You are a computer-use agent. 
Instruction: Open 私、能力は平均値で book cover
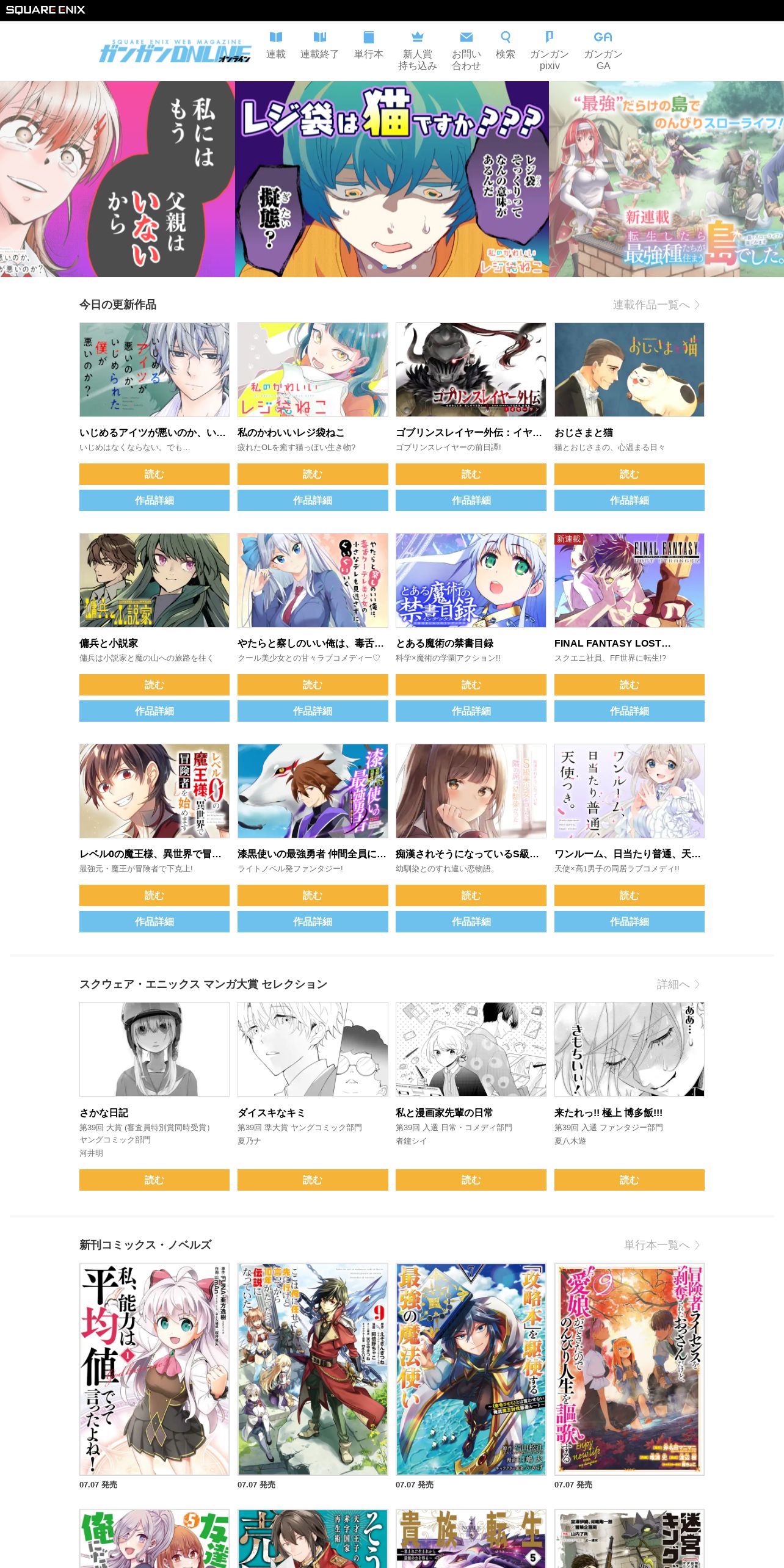click(154, 1369)
